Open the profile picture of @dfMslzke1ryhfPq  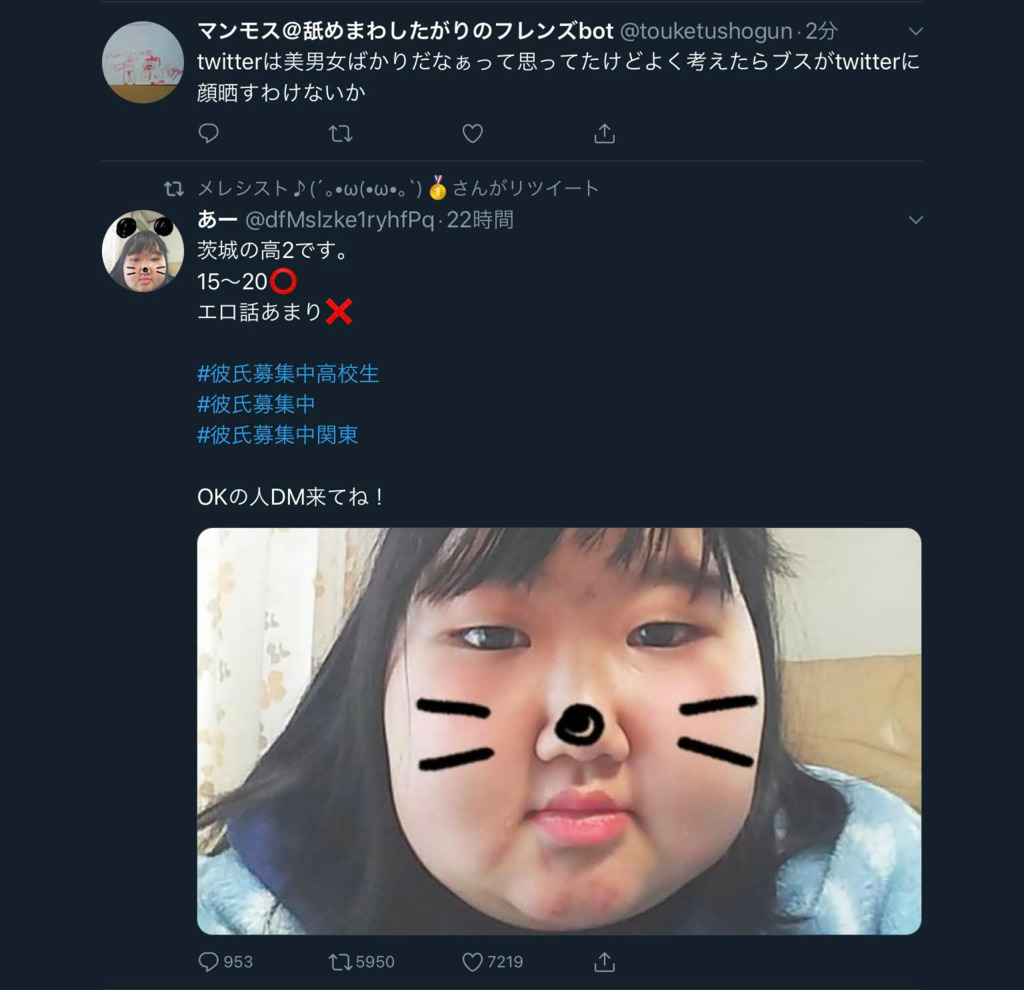click(143, 251)
